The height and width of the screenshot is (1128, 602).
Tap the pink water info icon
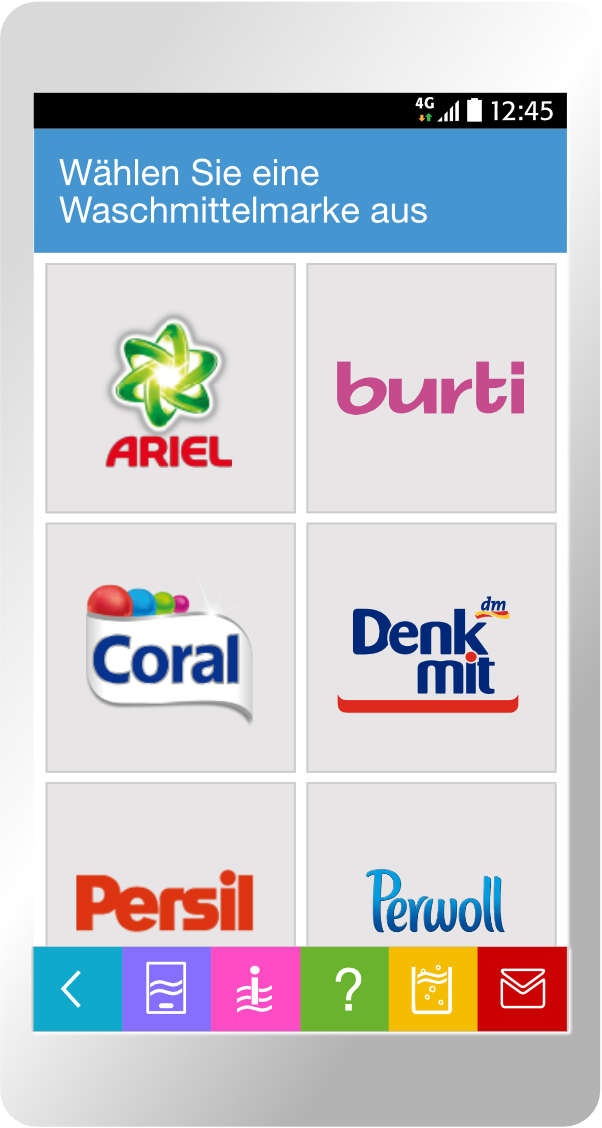255,989
